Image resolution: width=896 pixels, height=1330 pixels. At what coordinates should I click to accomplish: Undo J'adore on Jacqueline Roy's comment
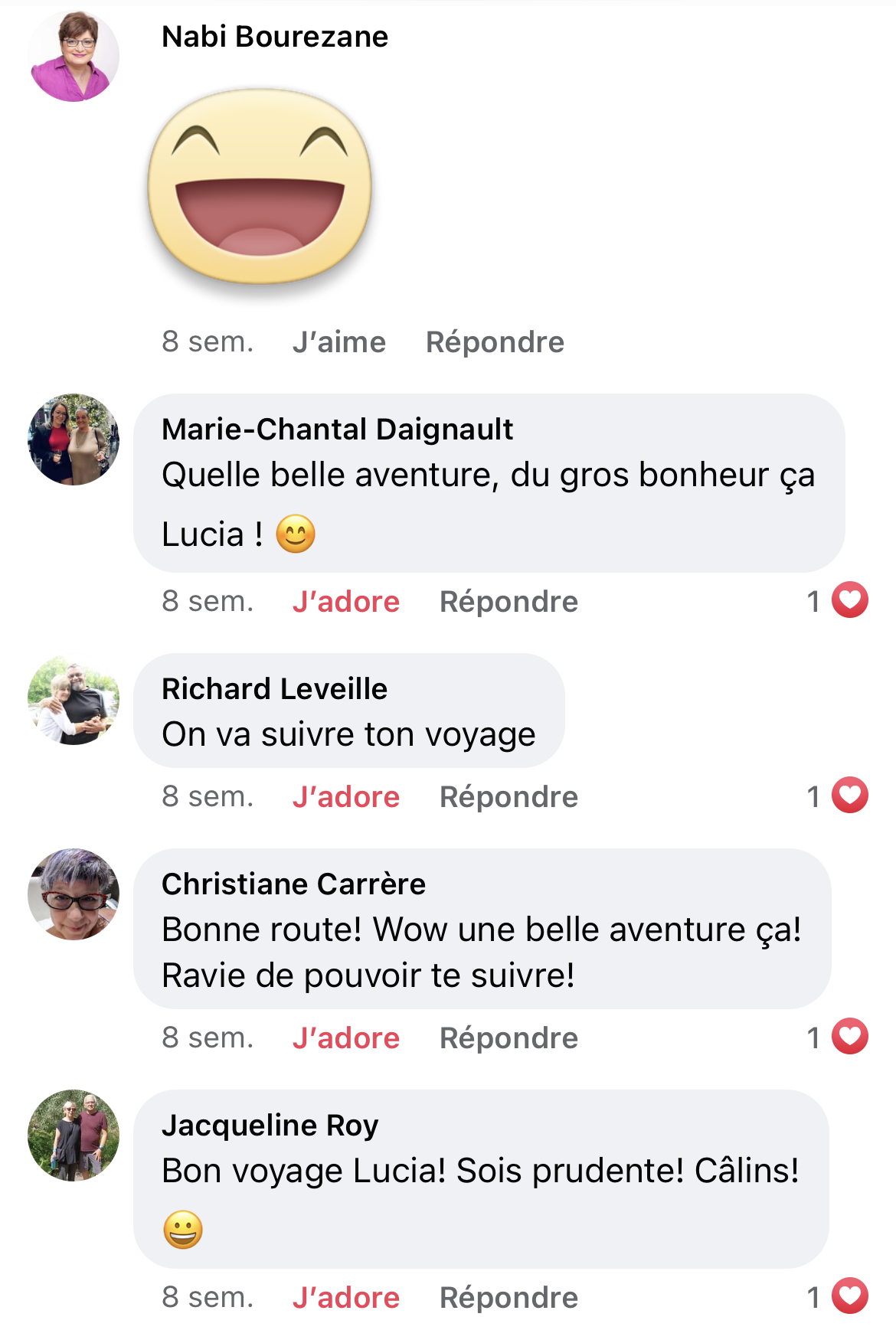[345, 1298]
